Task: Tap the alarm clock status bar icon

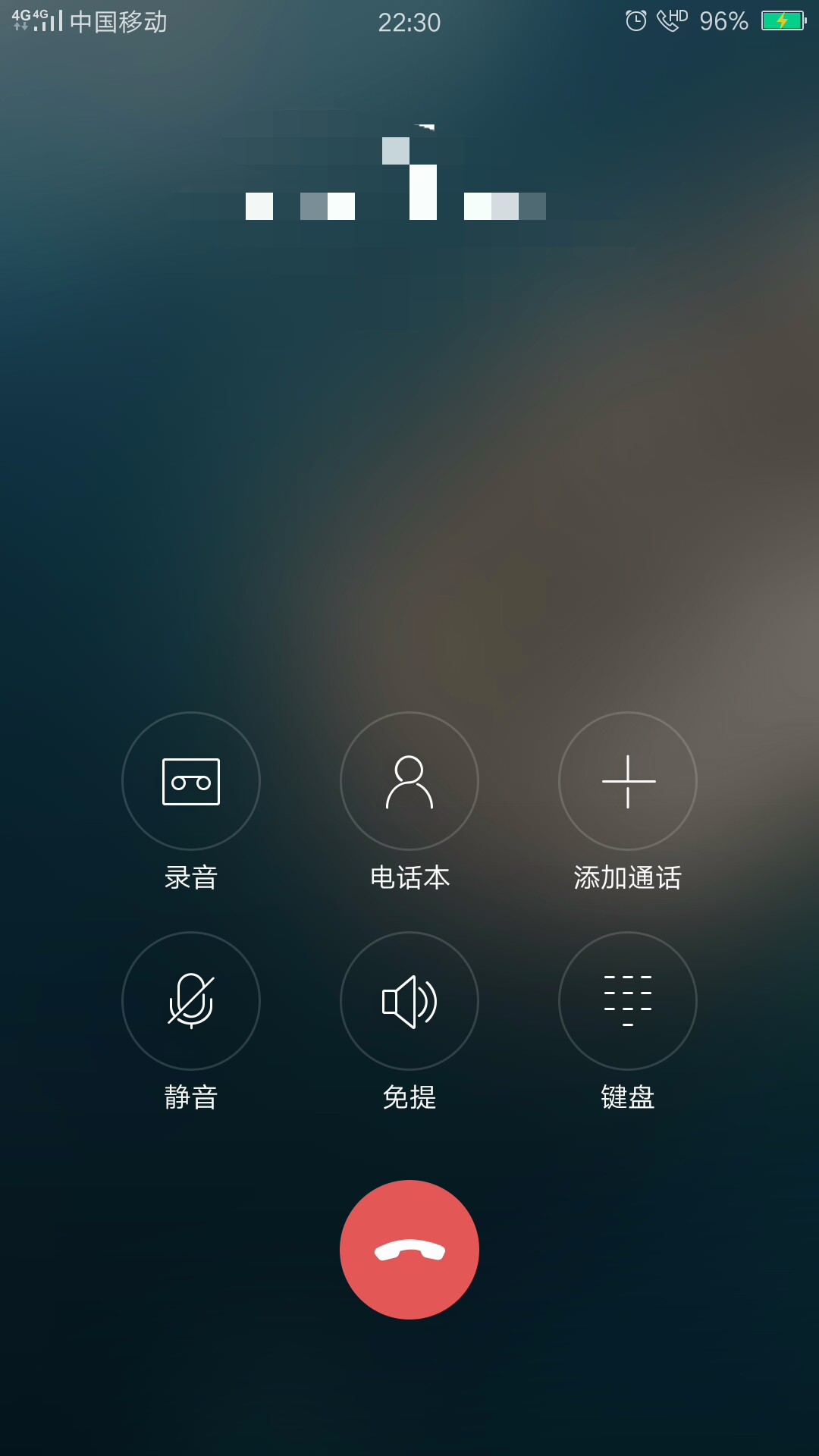Action: click(x=634, y=22)
